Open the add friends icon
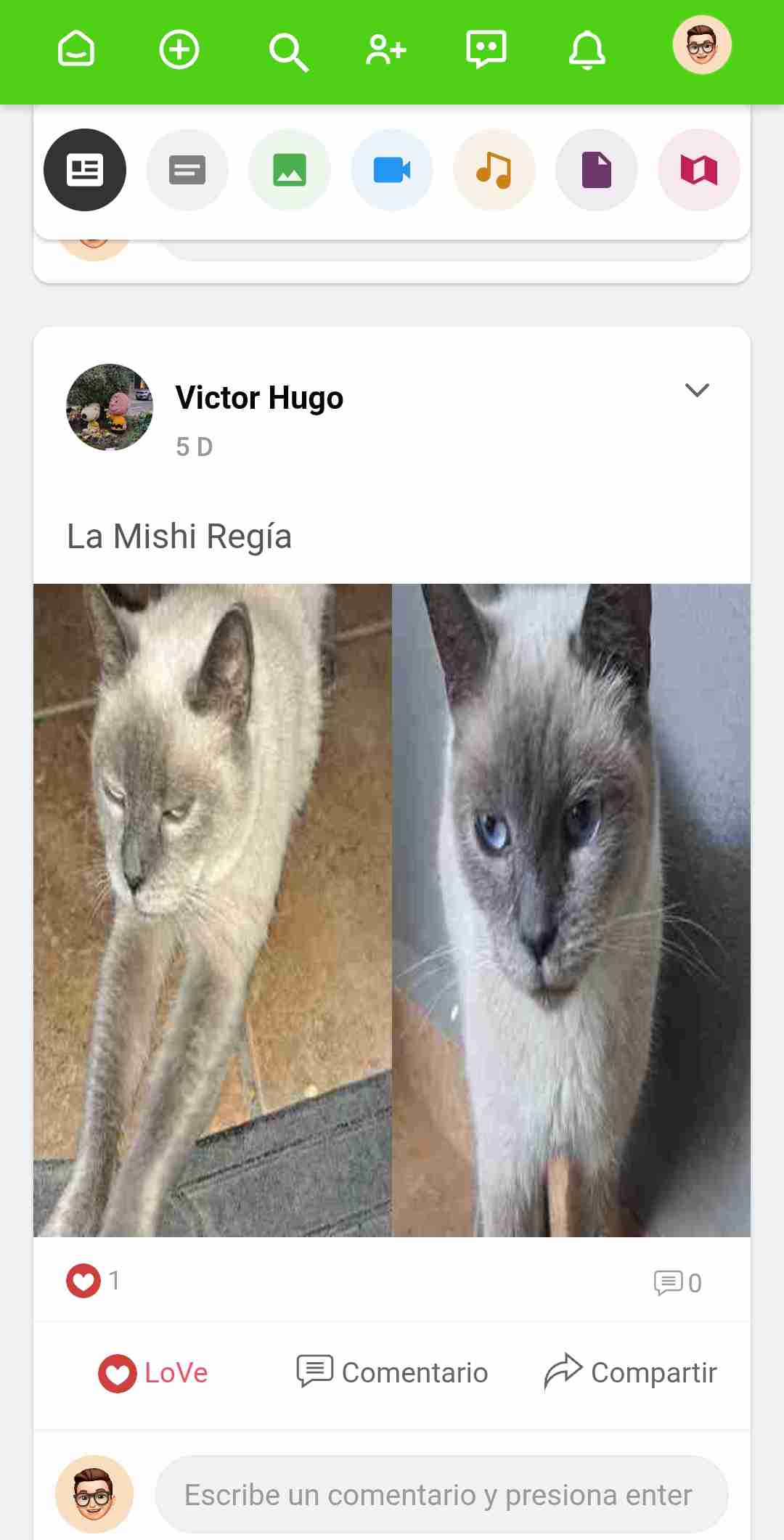Viewport: 784px width, 1540px height. 385,49
